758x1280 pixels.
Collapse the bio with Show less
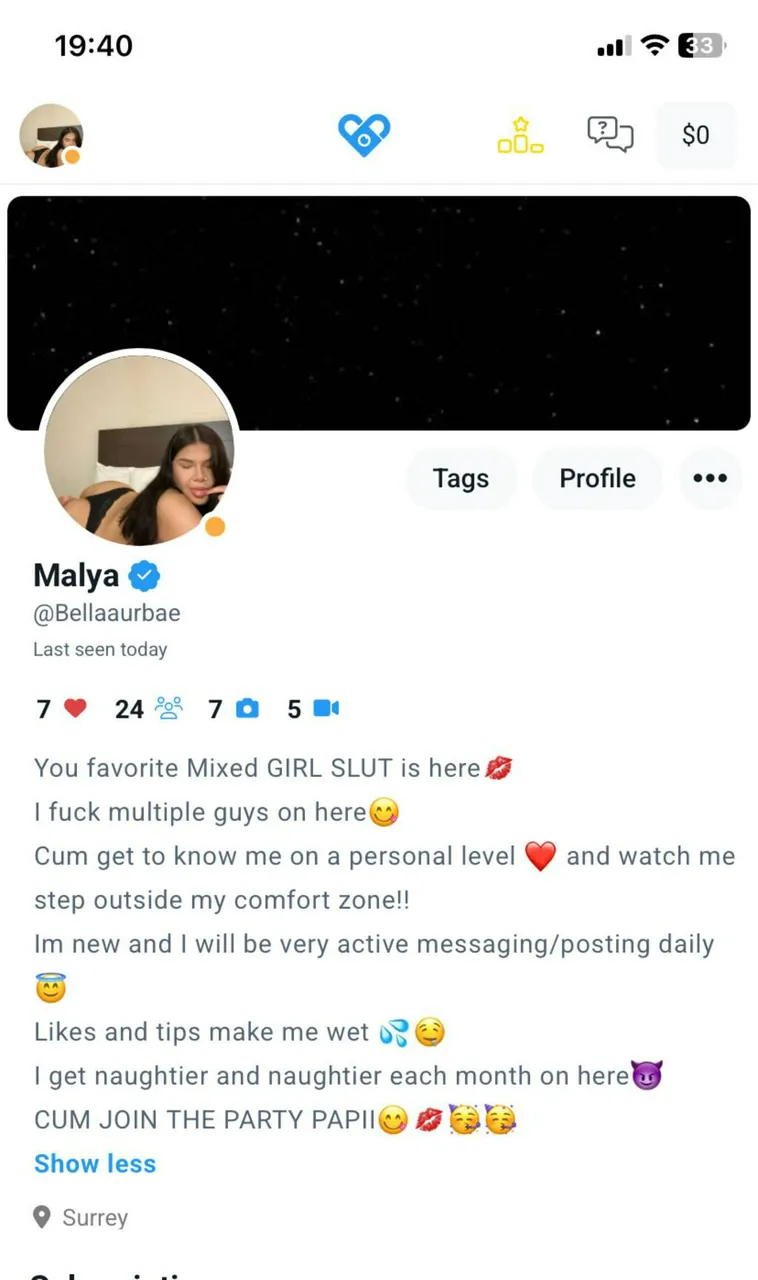coord(94,1163)
